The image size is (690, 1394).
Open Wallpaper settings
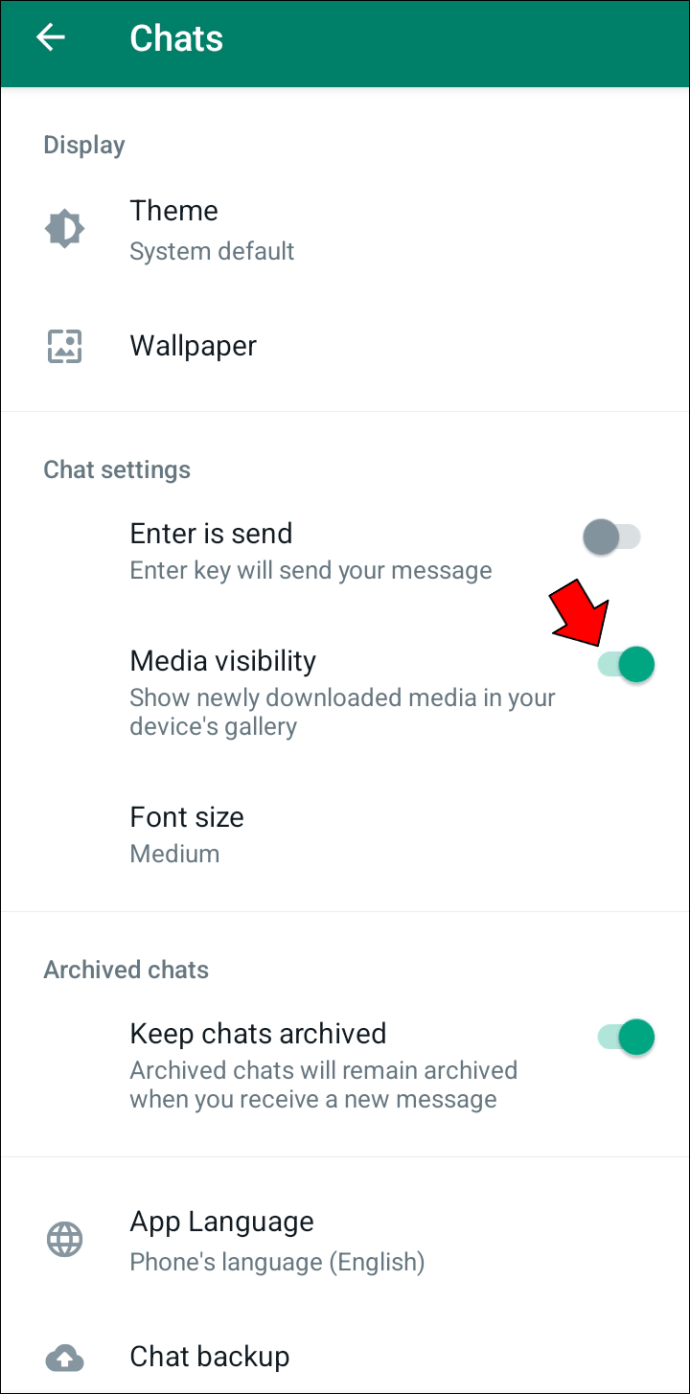[x=345, y=346]
